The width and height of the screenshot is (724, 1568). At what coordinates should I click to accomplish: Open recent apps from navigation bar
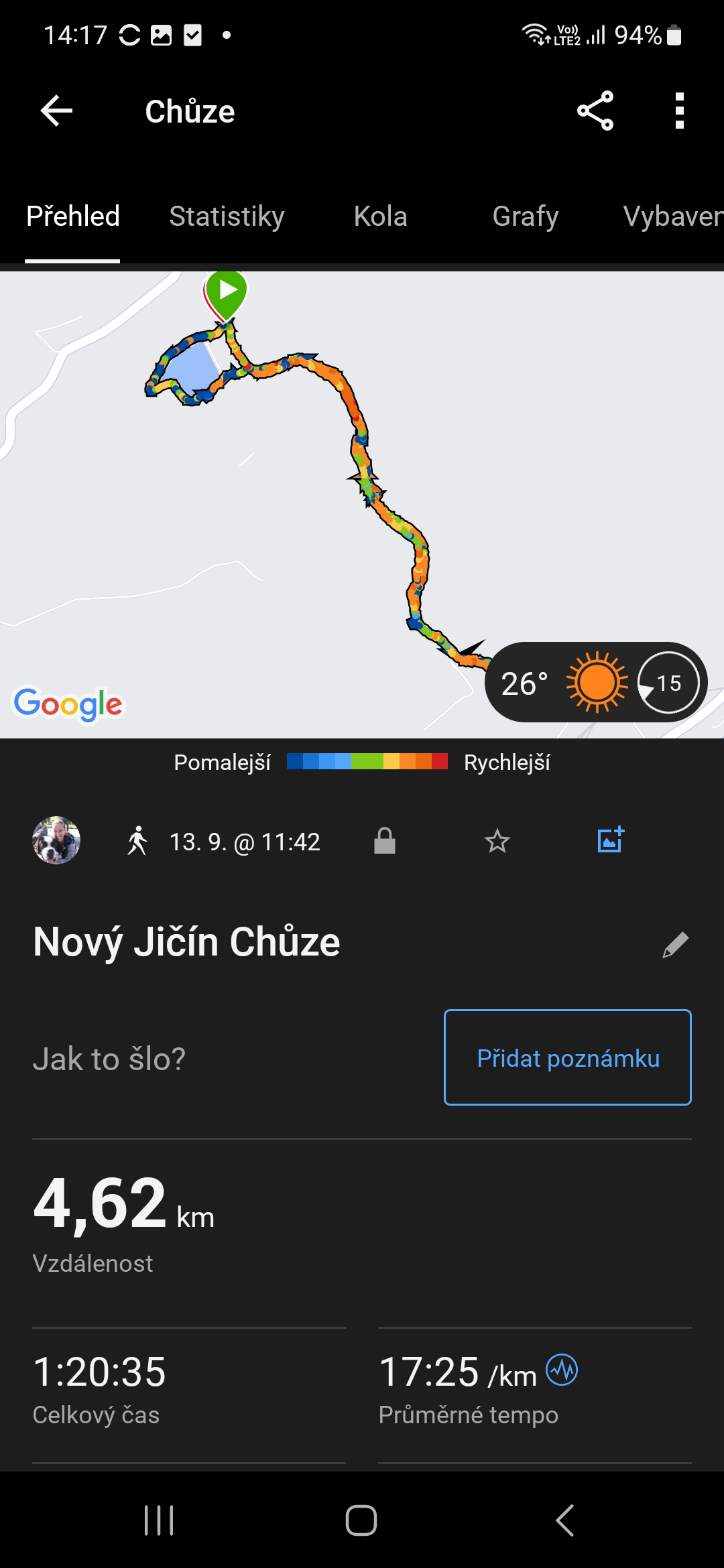click(x=159, y=1520)
